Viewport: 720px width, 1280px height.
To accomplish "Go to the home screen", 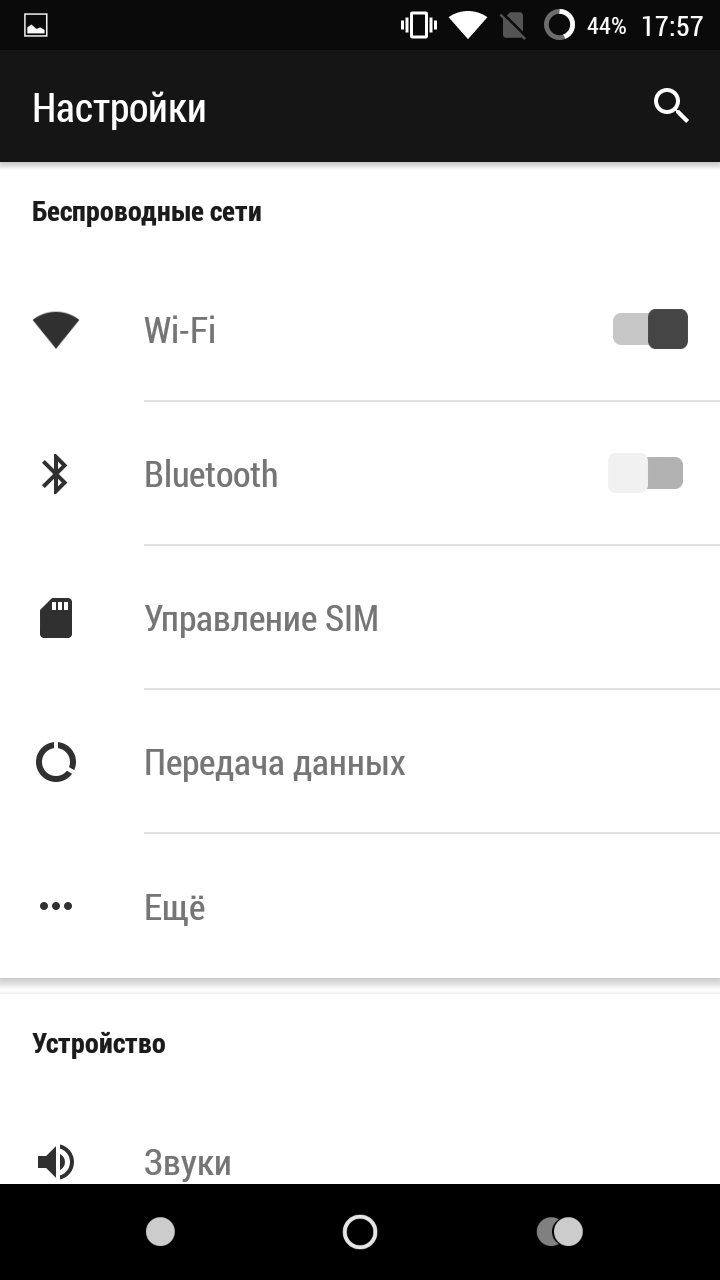I will [x=360, y=1232].
